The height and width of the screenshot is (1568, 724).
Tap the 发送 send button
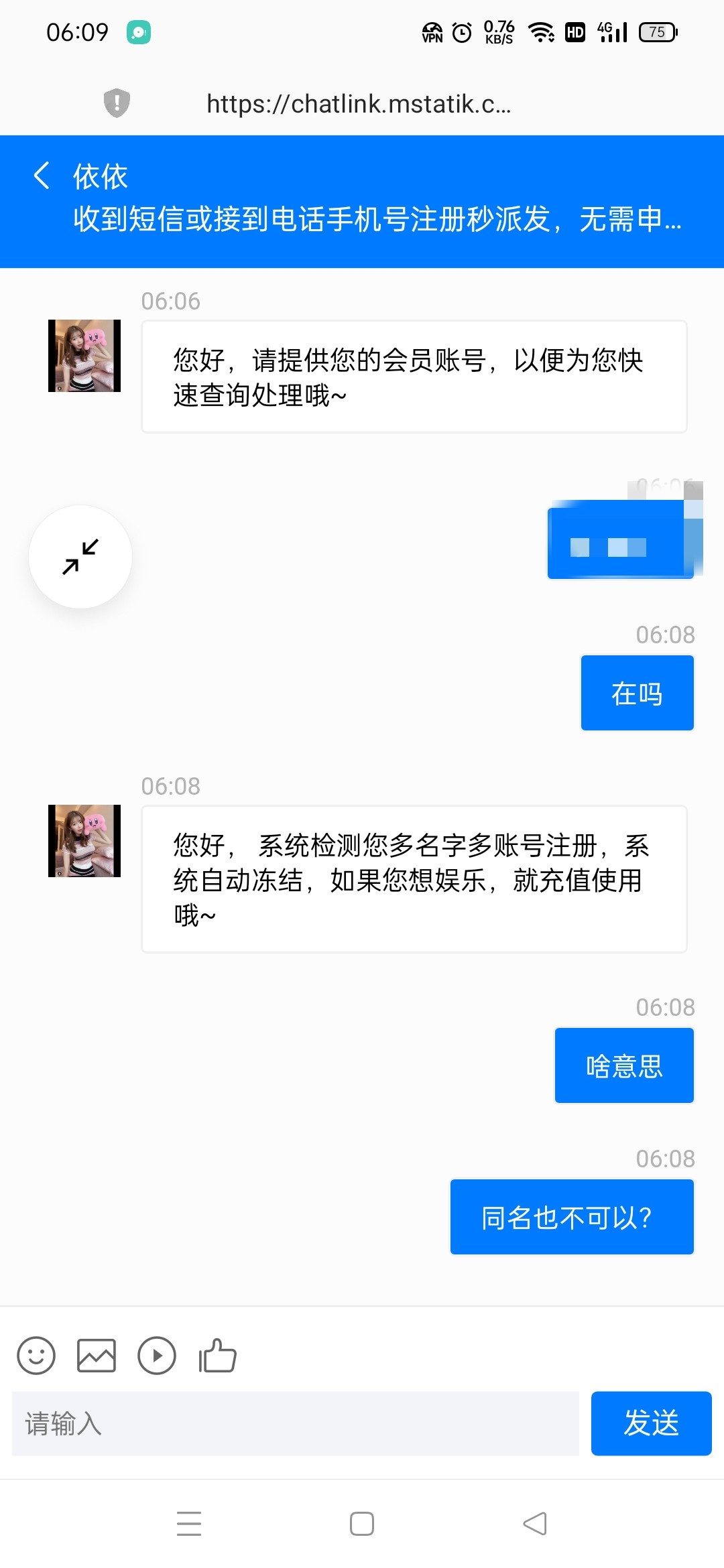click(x=651, y=1423)
